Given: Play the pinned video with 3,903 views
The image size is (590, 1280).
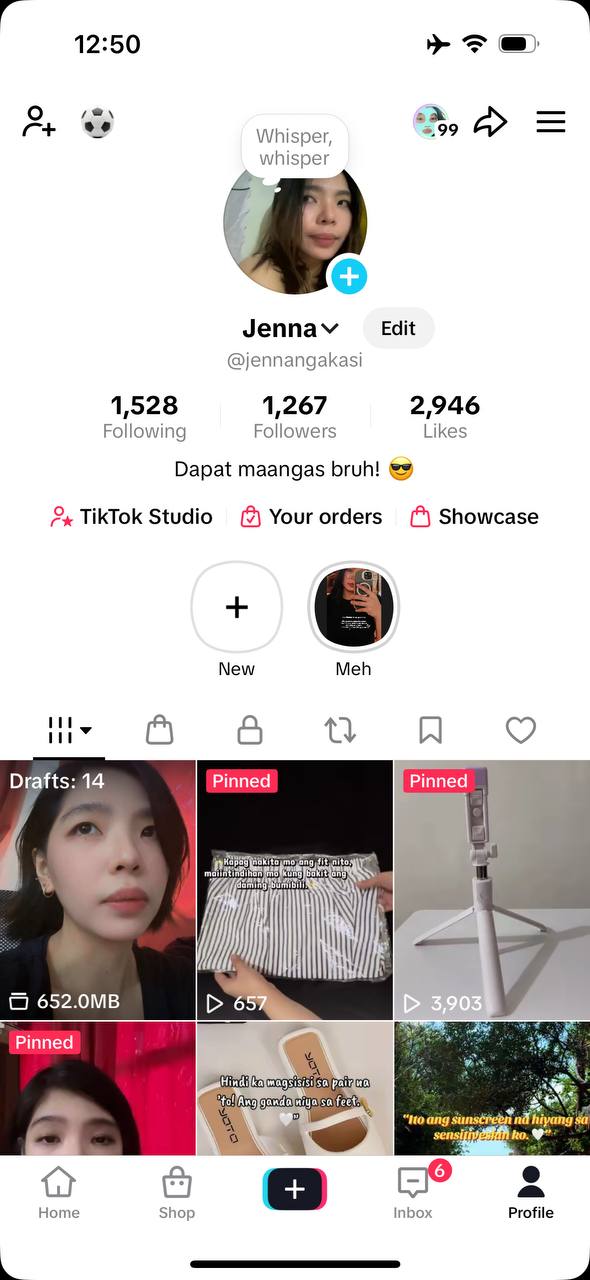Looking at the screenshot, I should click(492, 890).
